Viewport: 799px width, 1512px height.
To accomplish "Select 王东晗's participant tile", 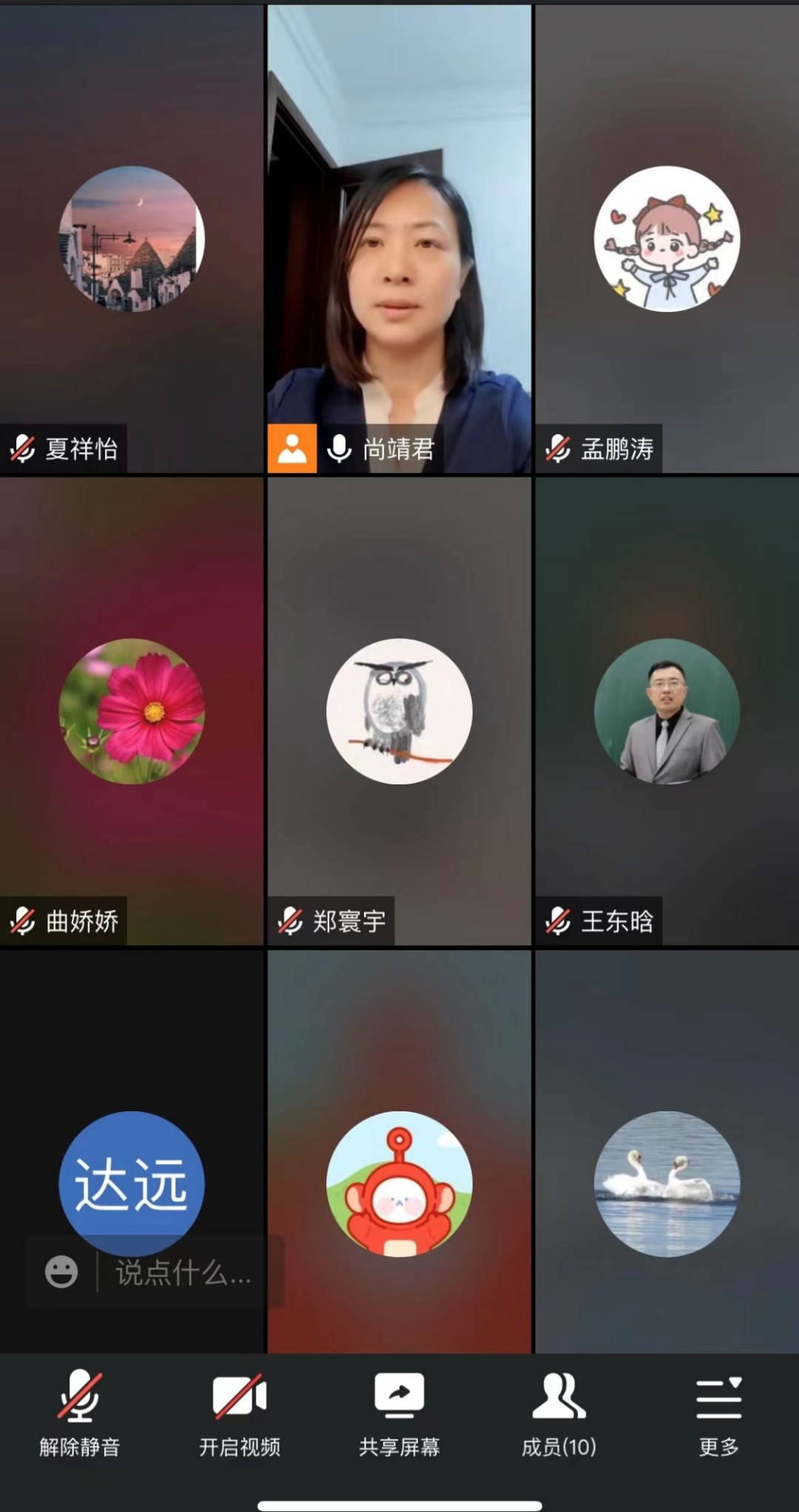I will pyautogui.click(x=667, y=711).
